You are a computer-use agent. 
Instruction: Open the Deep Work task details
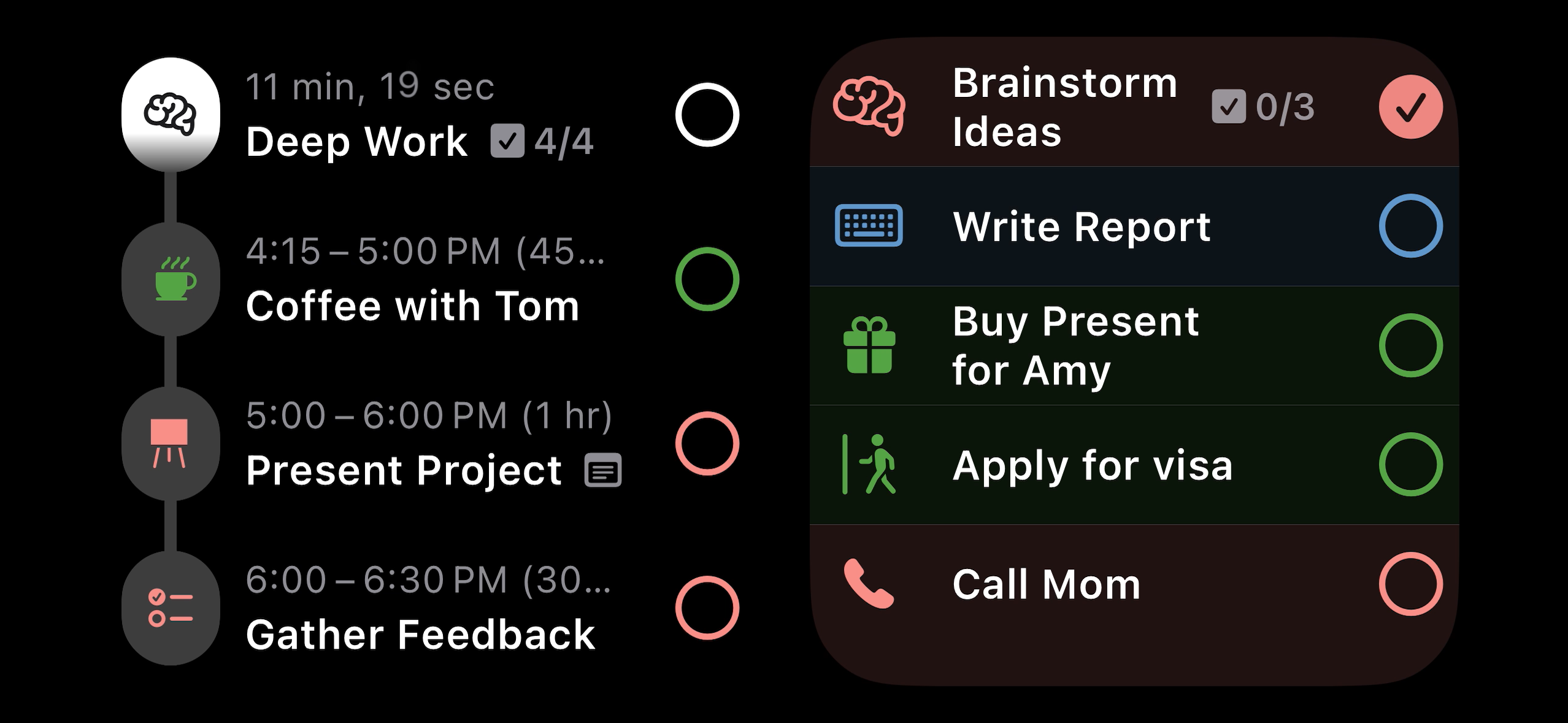356,142
